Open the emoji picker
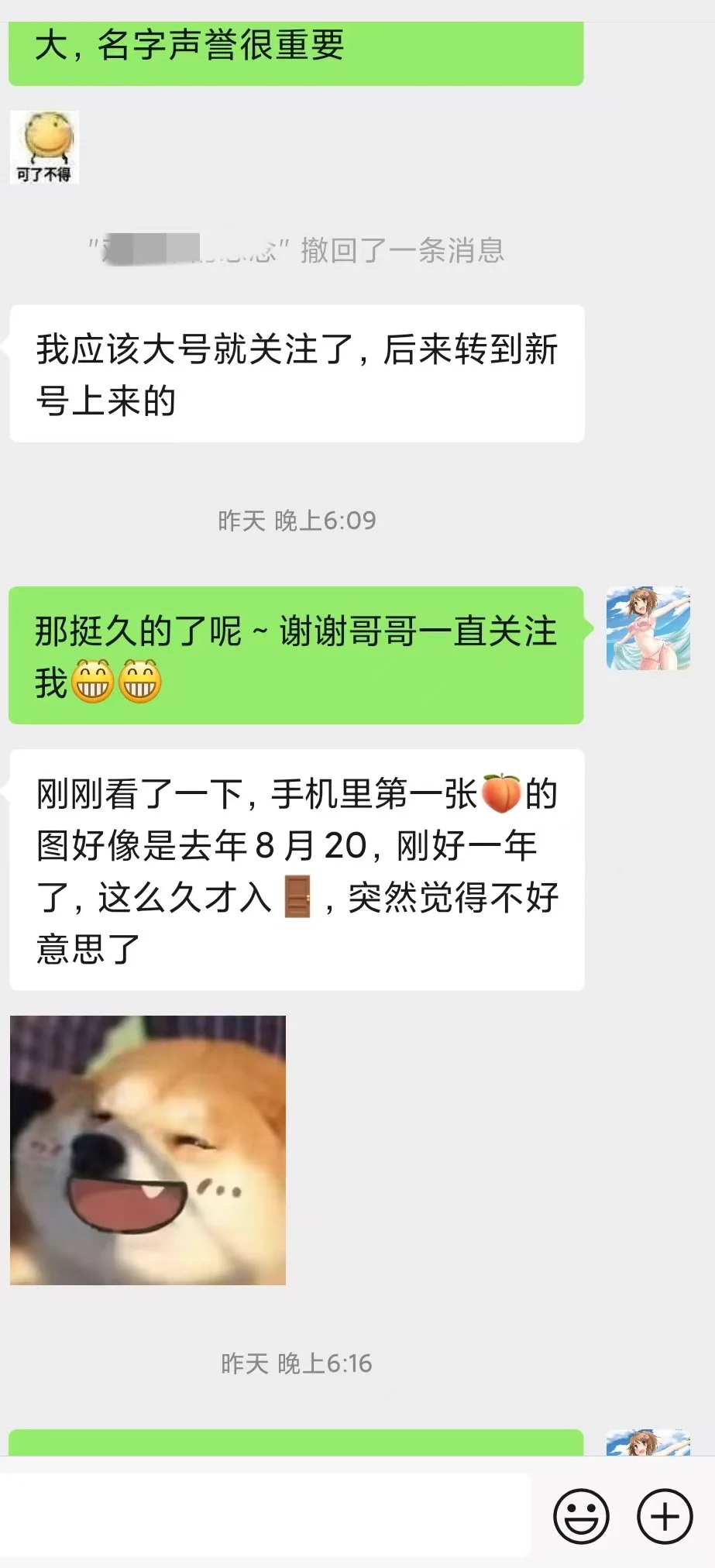This screenshot has height=1568, width=715. tap(581, 1515)
